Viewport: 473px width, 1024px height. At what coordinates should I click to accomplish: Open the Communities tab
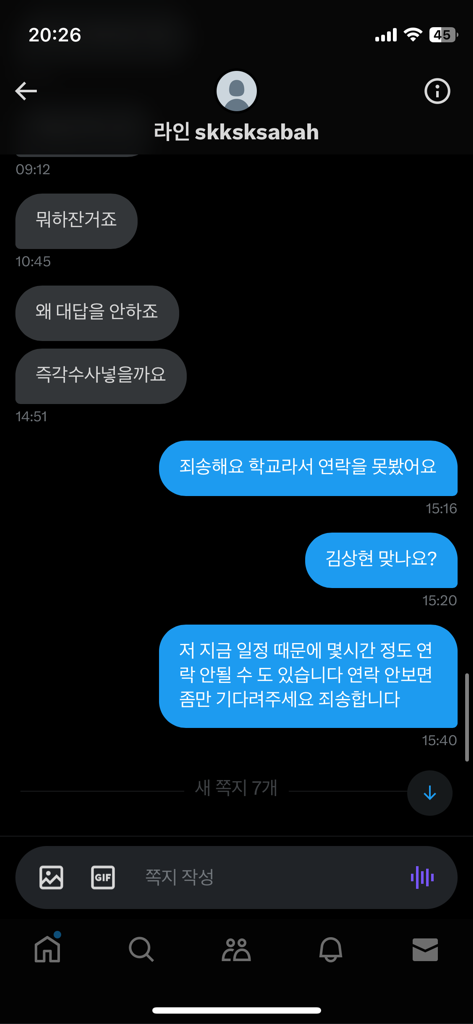(x=236, y=950)
